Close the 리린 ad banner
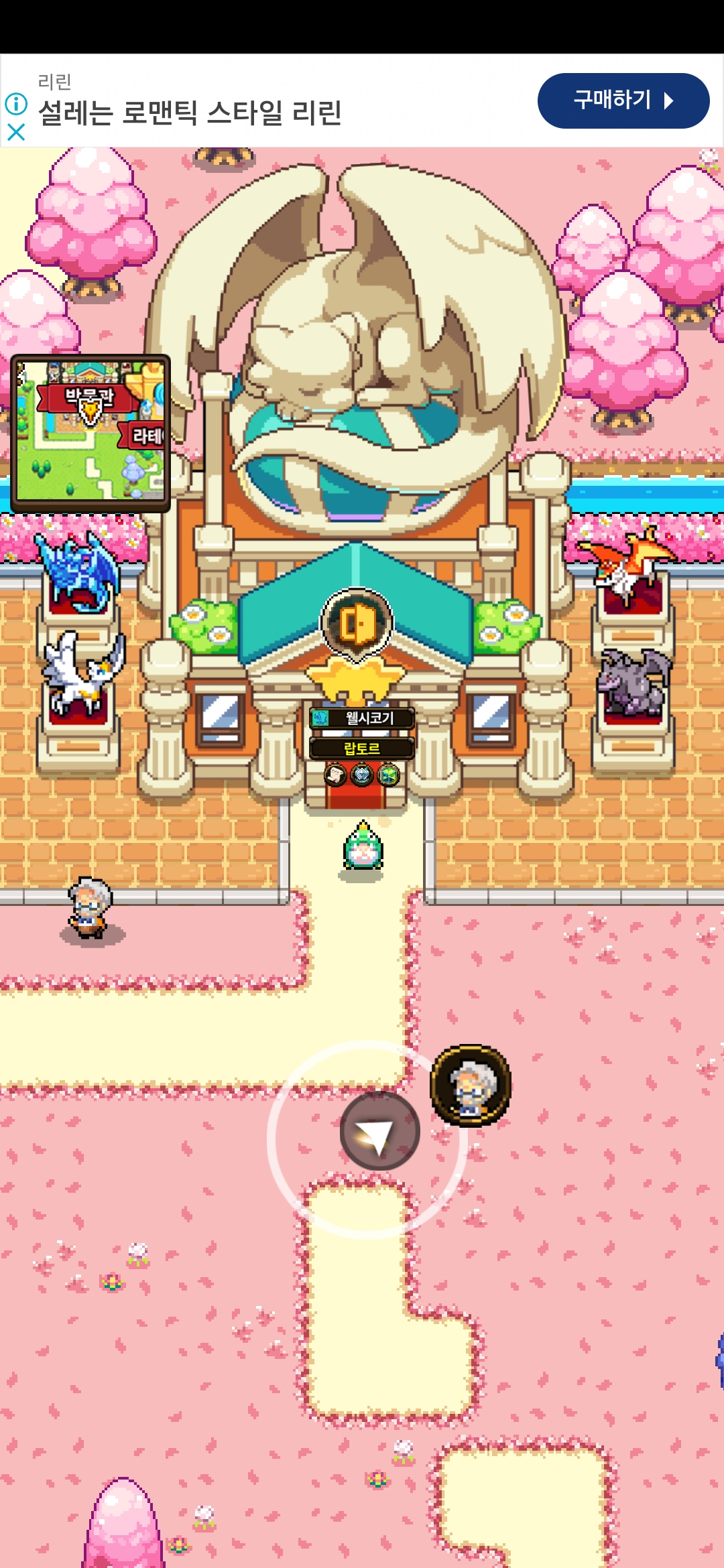Viewport: 724px width, 1568px height. 16,132
